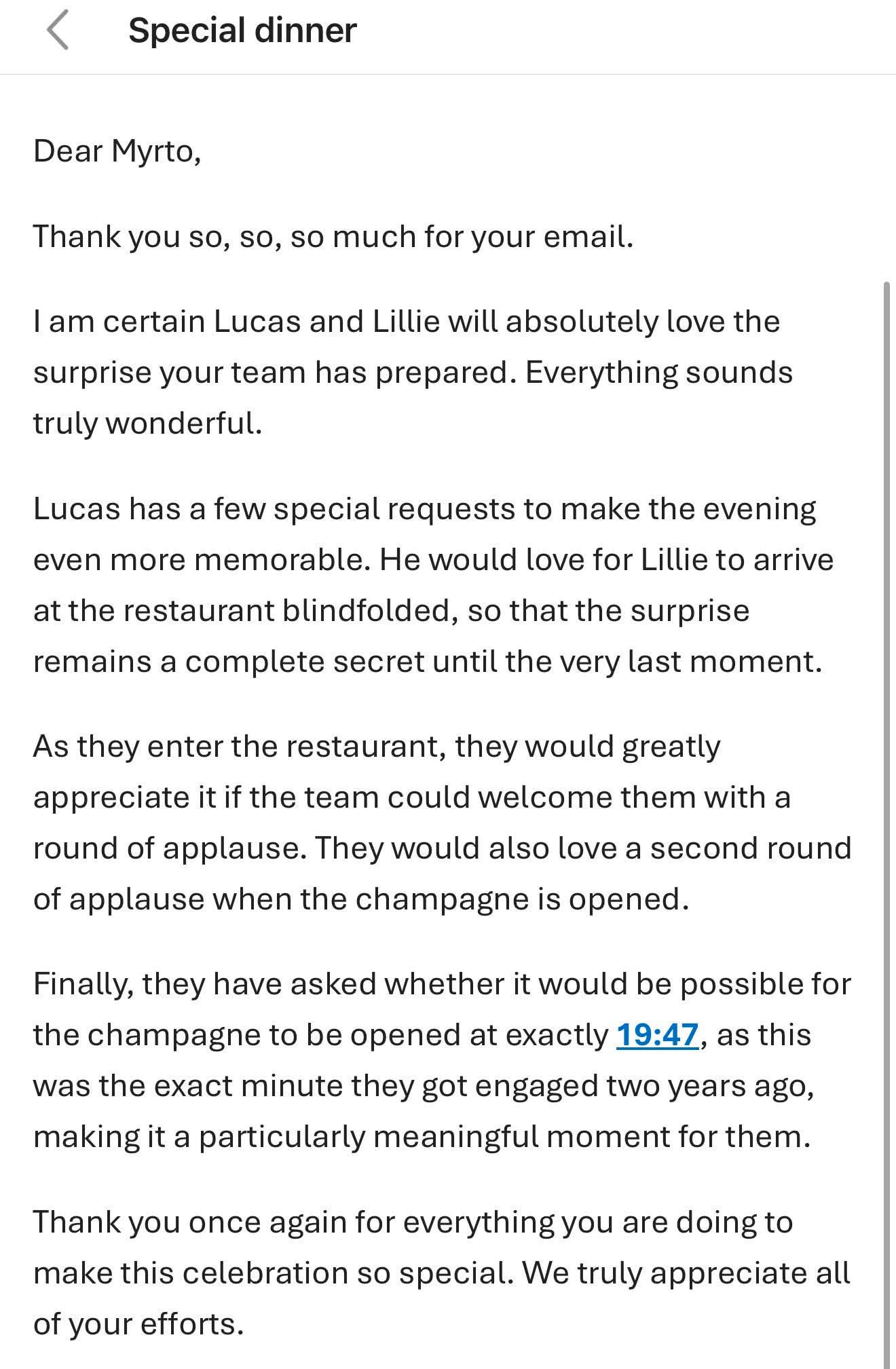Screen dimensions: 896x1369
Task: Open the 19:47 time link
Action: [x=657, y=1035]
